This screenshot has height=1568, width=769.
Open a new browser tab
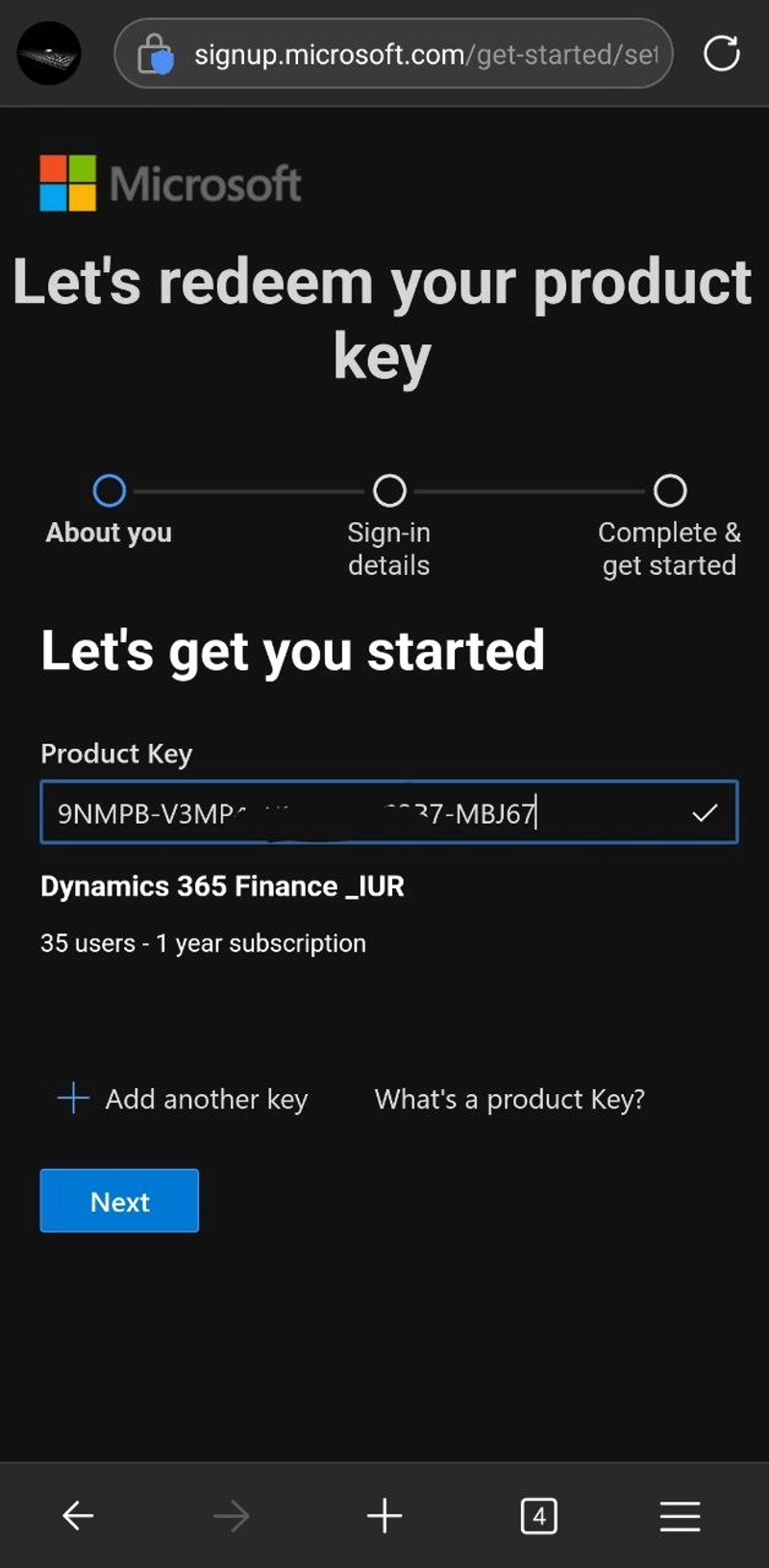384,1516
